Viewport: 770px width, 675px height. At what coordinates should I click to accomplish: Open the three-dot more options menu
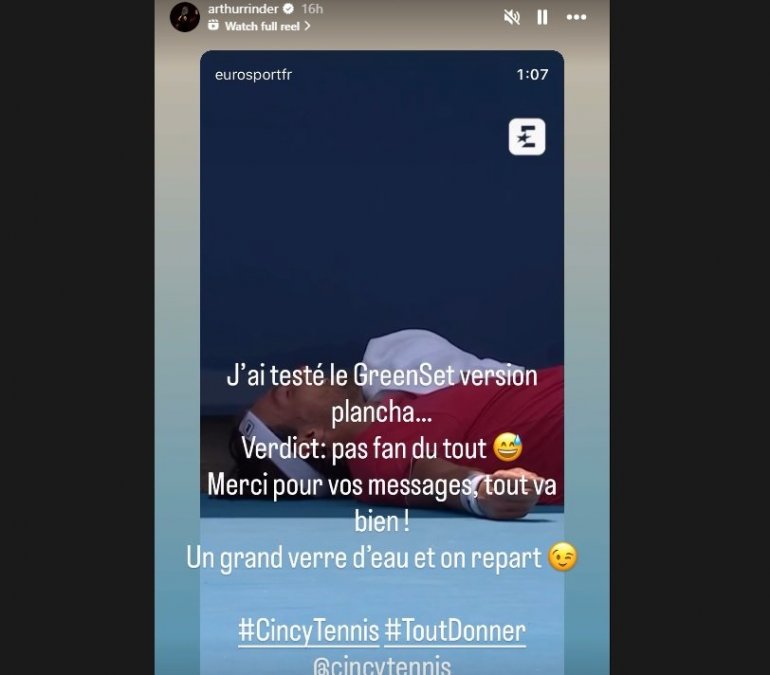(x=576, y=17)
